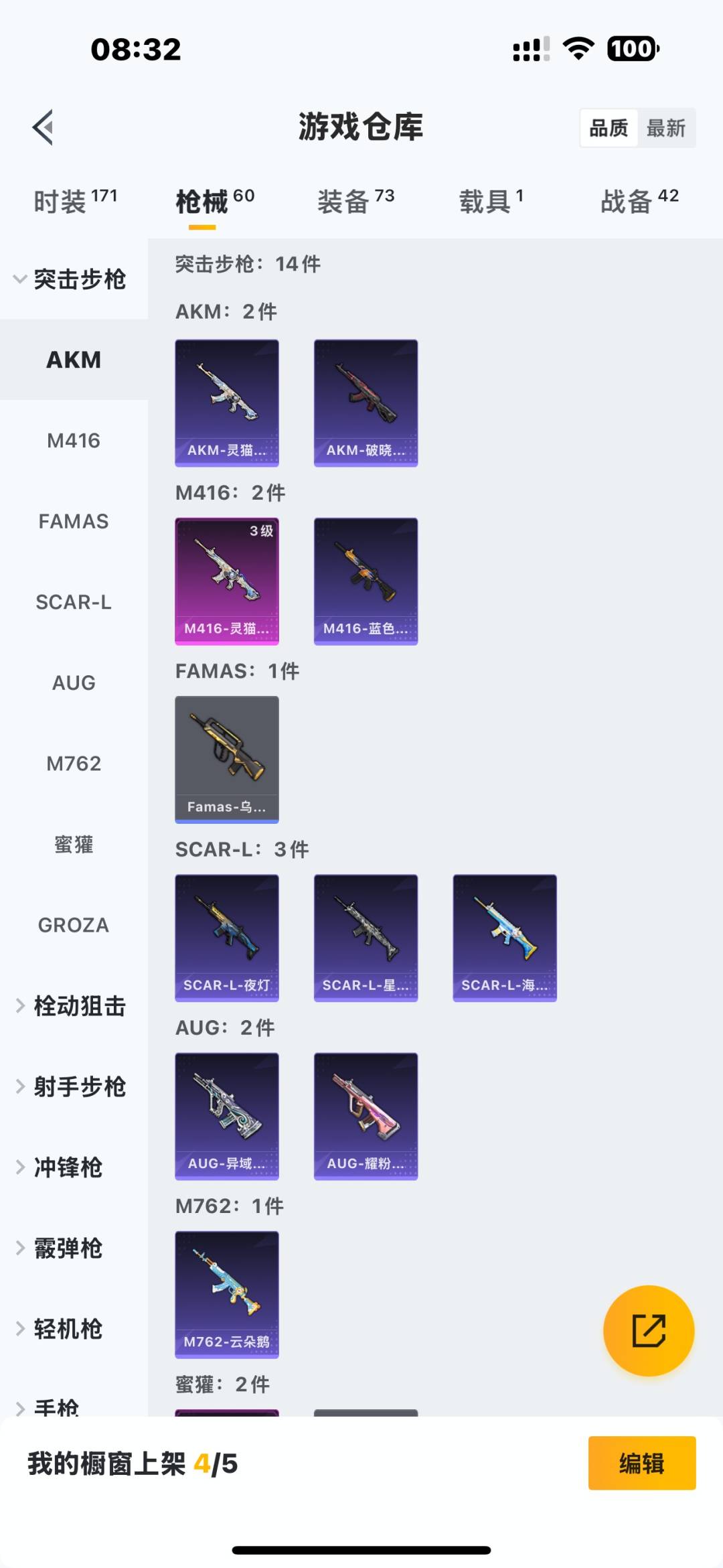Image resolution: width=723 pixels, height=1568 pixels.
Task: Switch to the 时装 tab
Action: pos(75,200)
